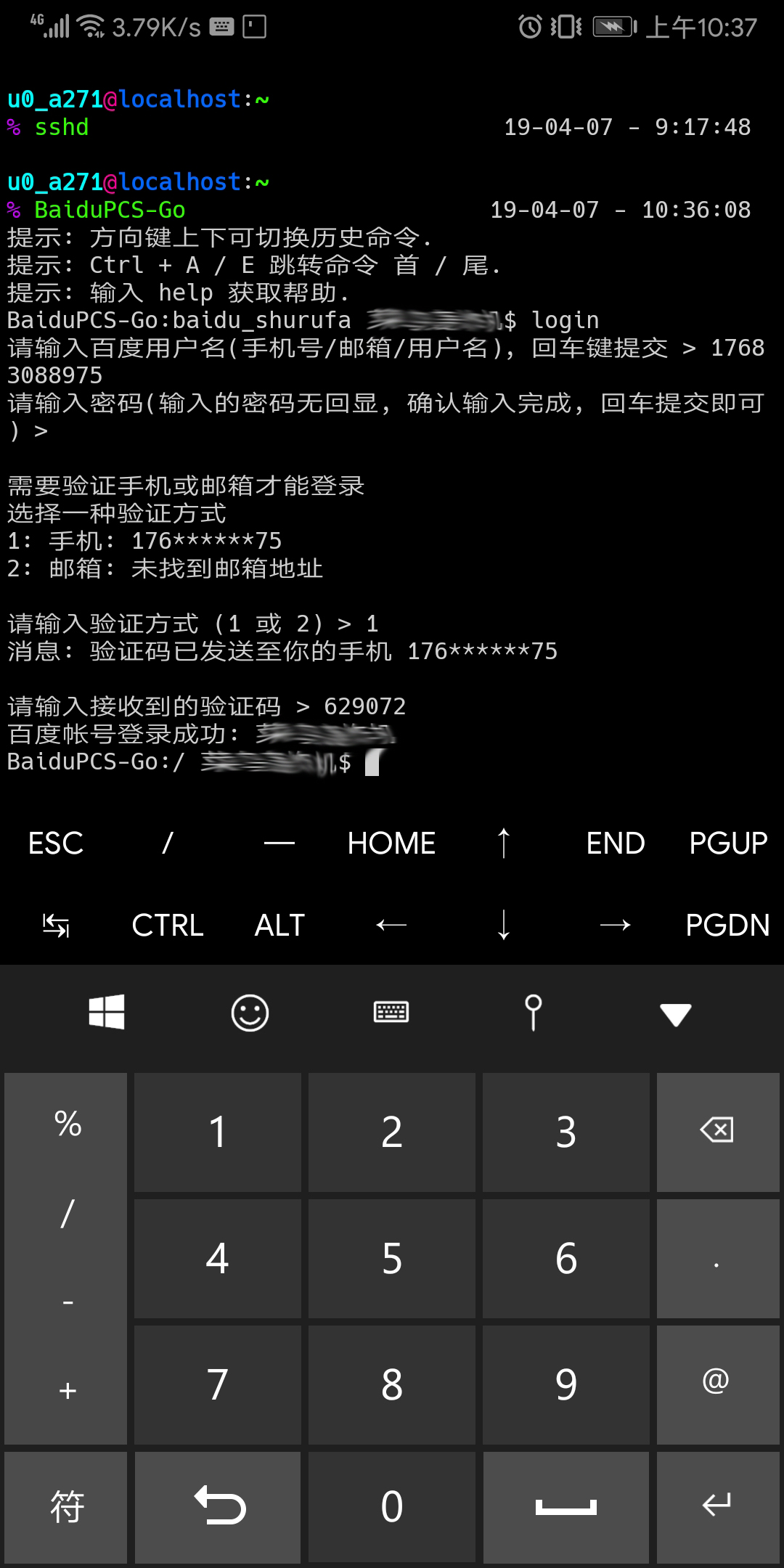Delete a character with the backspace key
The image size is (784, 1568).
(x=718, y=1132)
